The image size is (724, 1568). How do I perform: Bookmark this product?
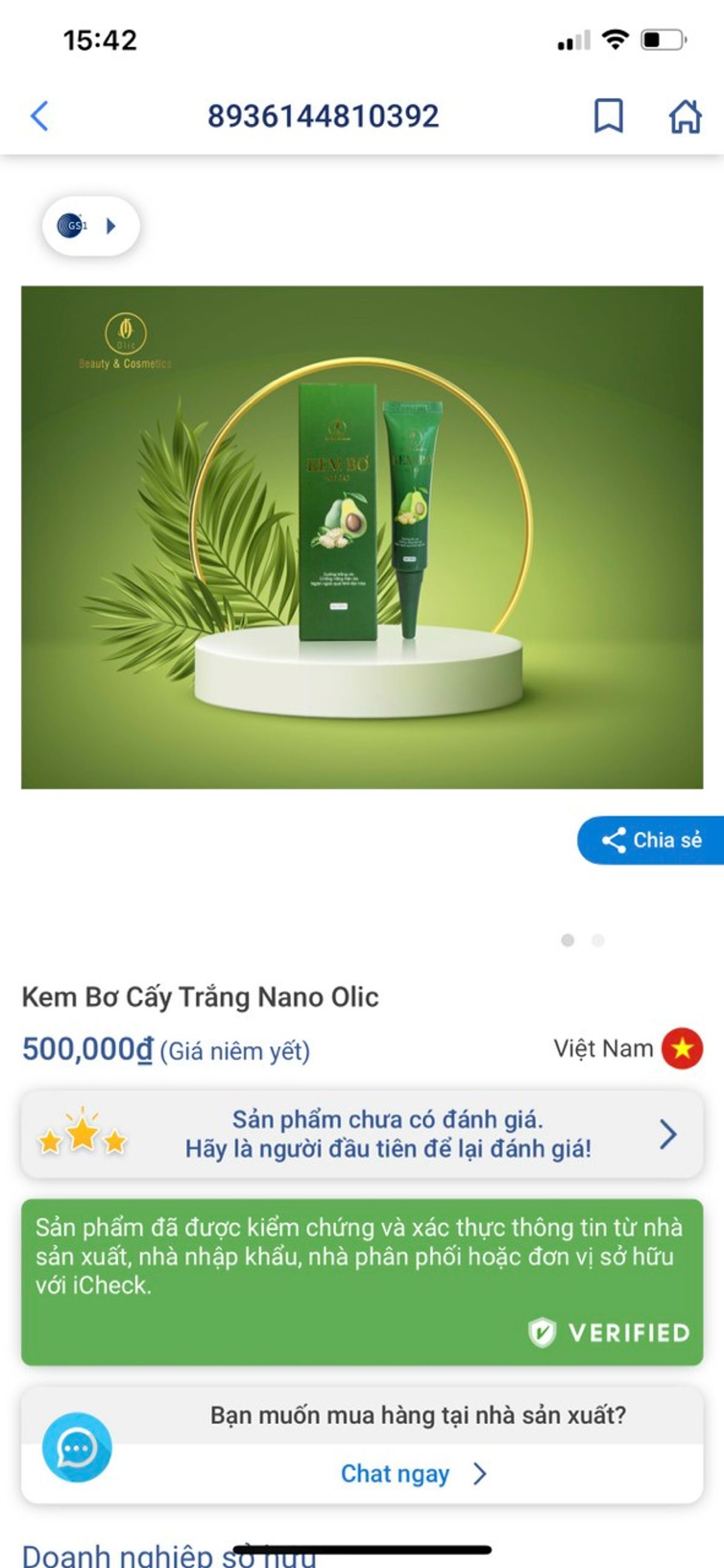coord(608,116)
